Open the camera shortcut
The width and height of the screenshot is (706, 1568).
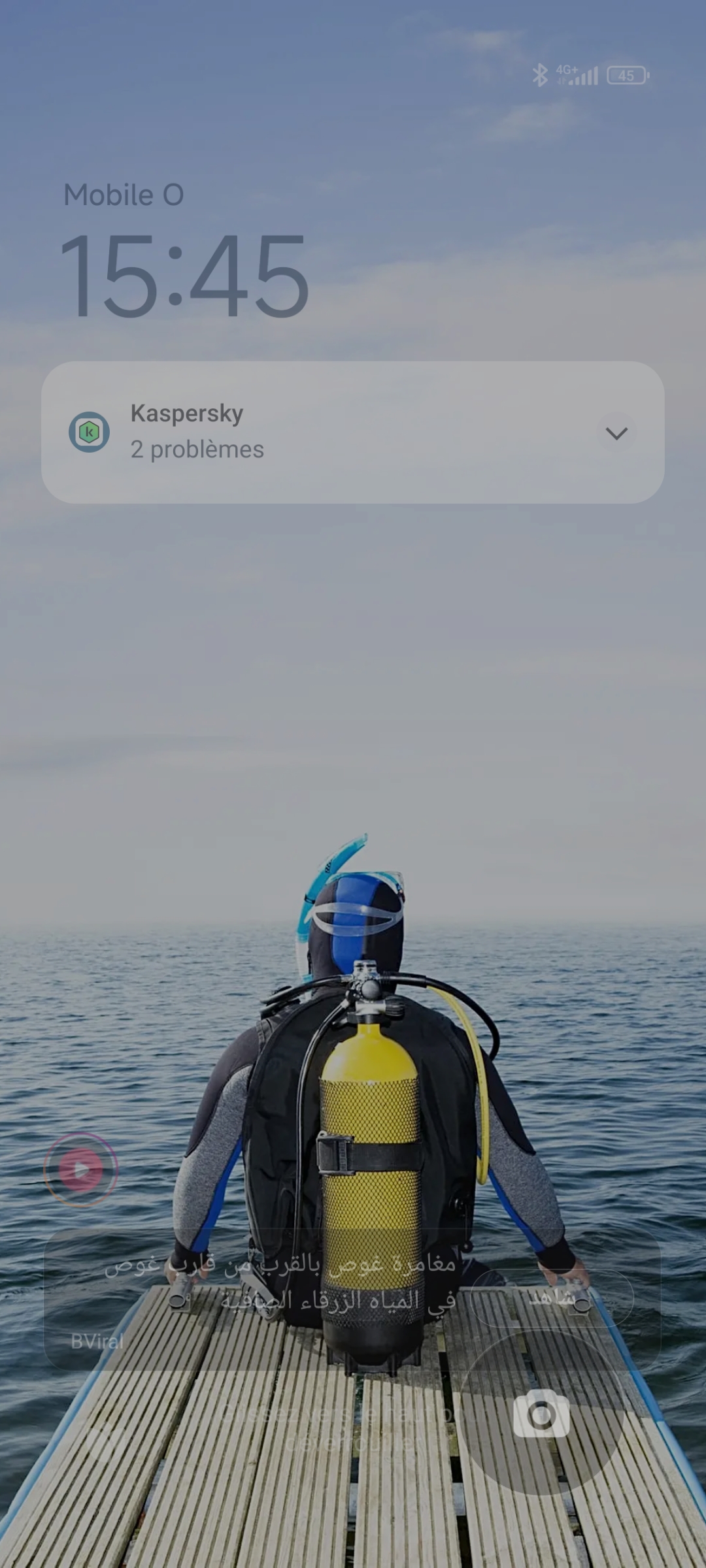(x=541, y=1414)
